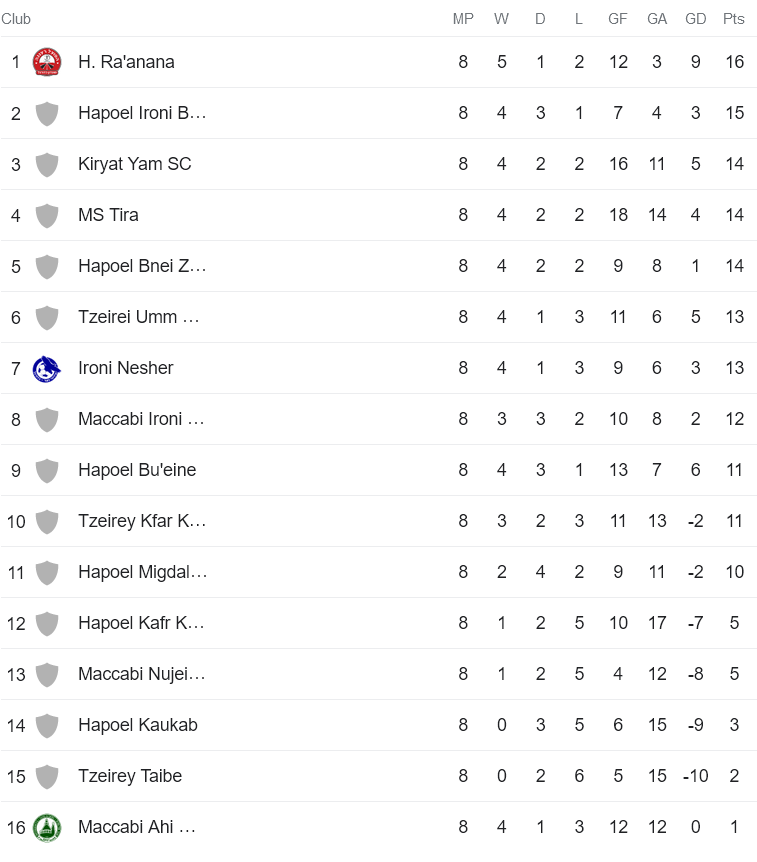Click the MS Tira shield badge
Viewport: 757px width, 862px height.
[x=47, y=214]
